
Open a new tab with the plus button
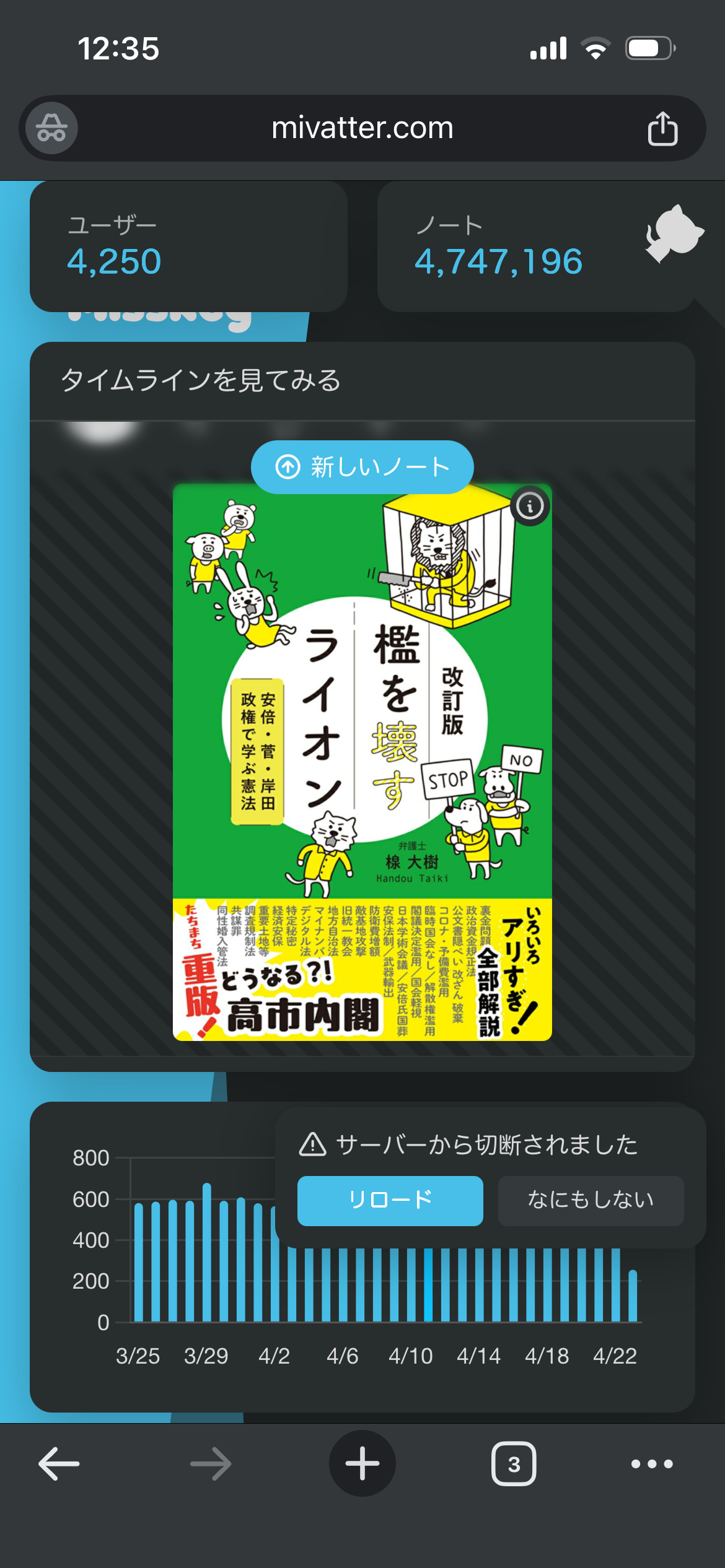[362, 1464]
